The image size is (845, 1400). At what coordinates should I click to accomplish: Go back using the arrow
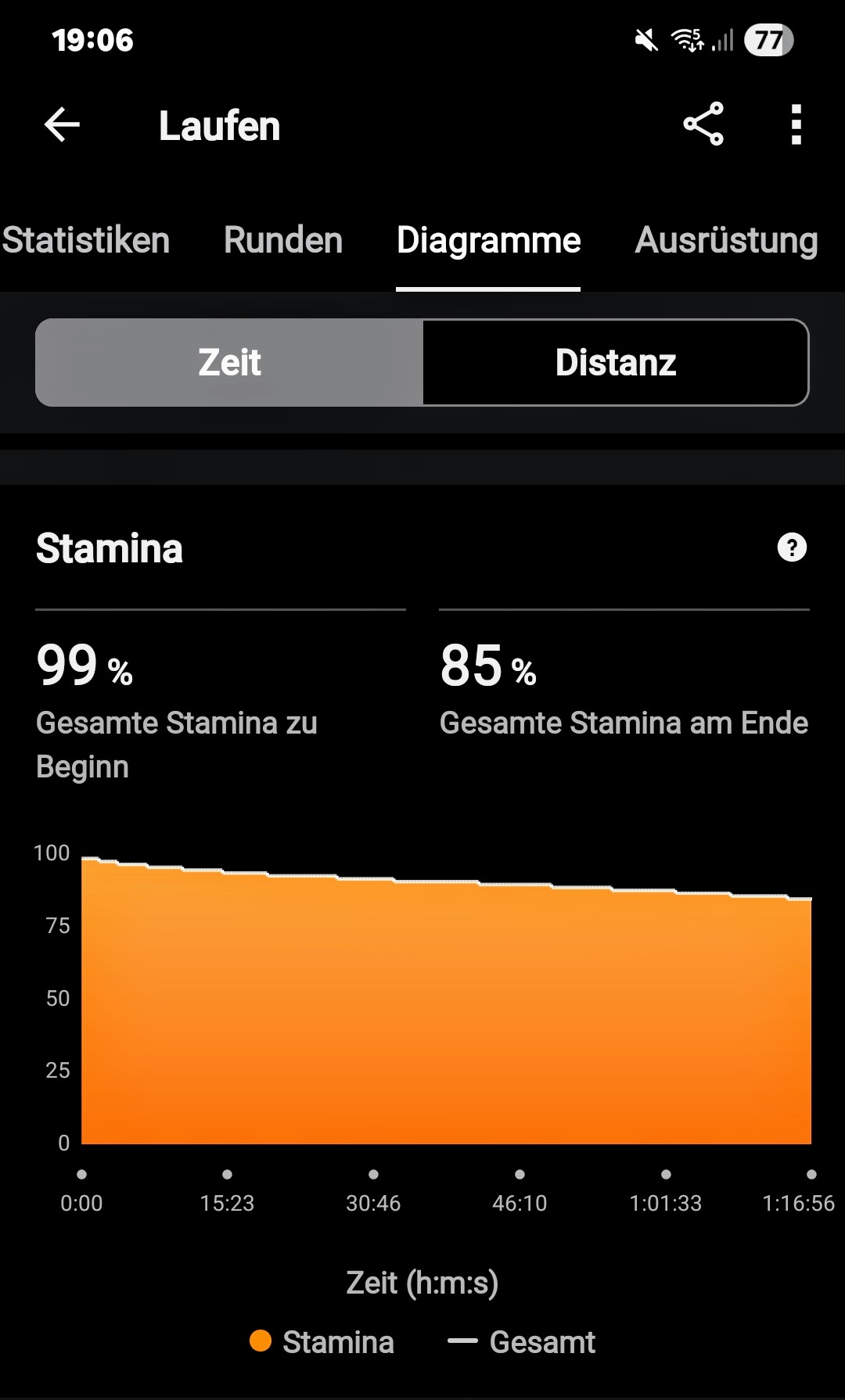point(62,125)
